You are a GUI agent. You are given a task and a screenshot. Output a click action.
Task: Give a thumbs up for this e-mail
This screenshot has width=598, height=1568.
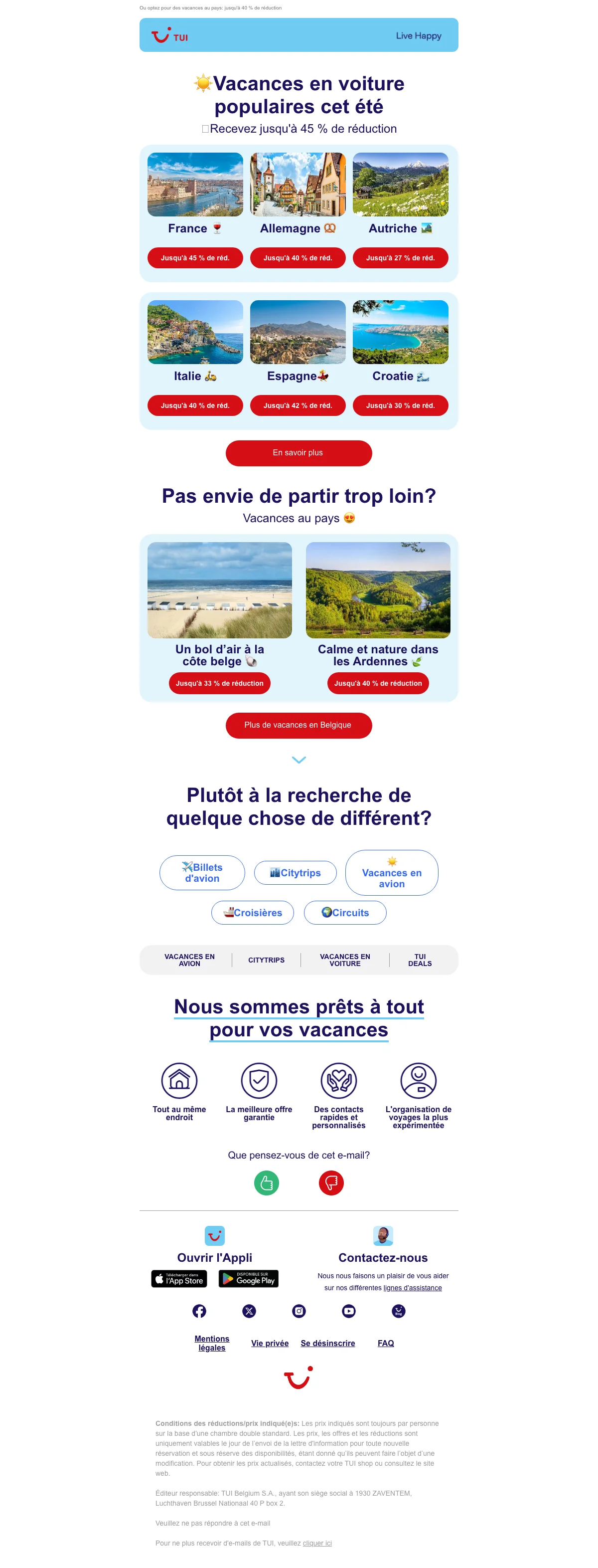point(267,1182)
